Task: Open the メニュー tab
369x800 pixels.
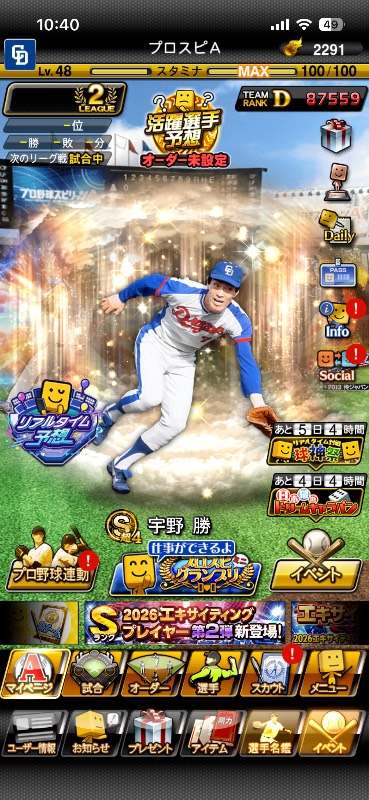Action: [x=332, y=673]
